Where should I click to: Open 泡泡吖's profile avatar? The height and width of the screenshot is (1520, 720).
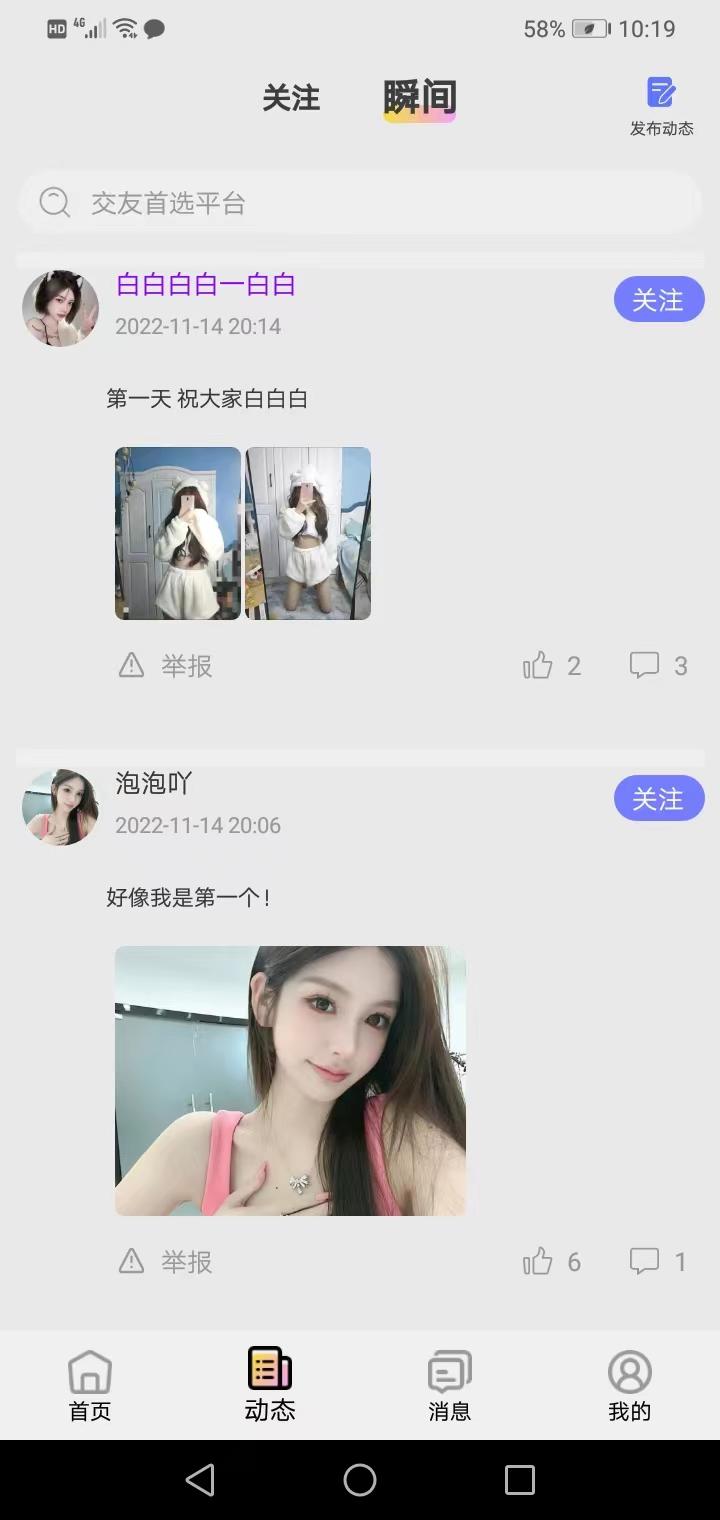coord(61,807)
